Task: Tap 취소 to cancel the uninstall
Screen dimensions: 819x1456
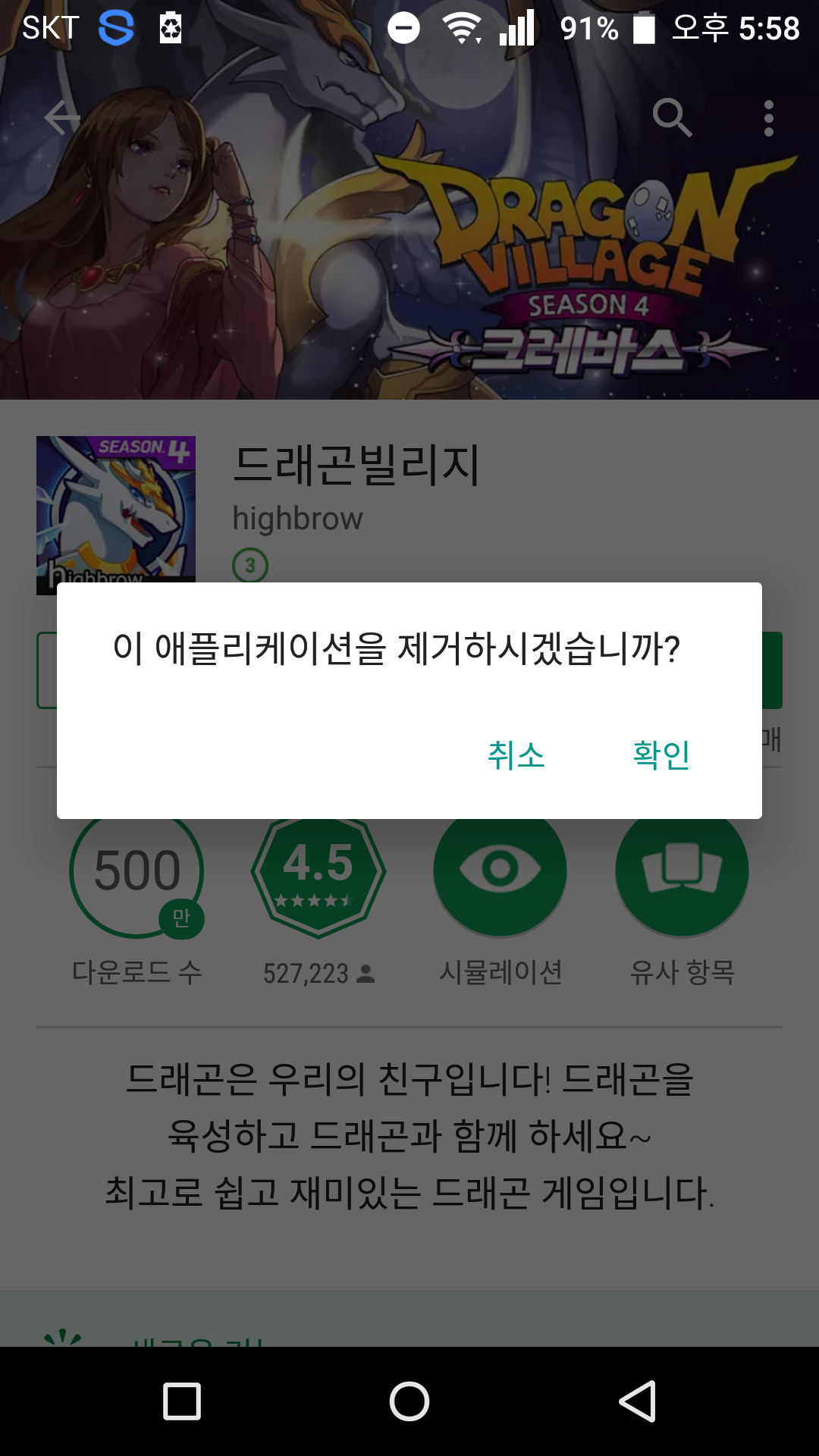Action: coord(516,755)
